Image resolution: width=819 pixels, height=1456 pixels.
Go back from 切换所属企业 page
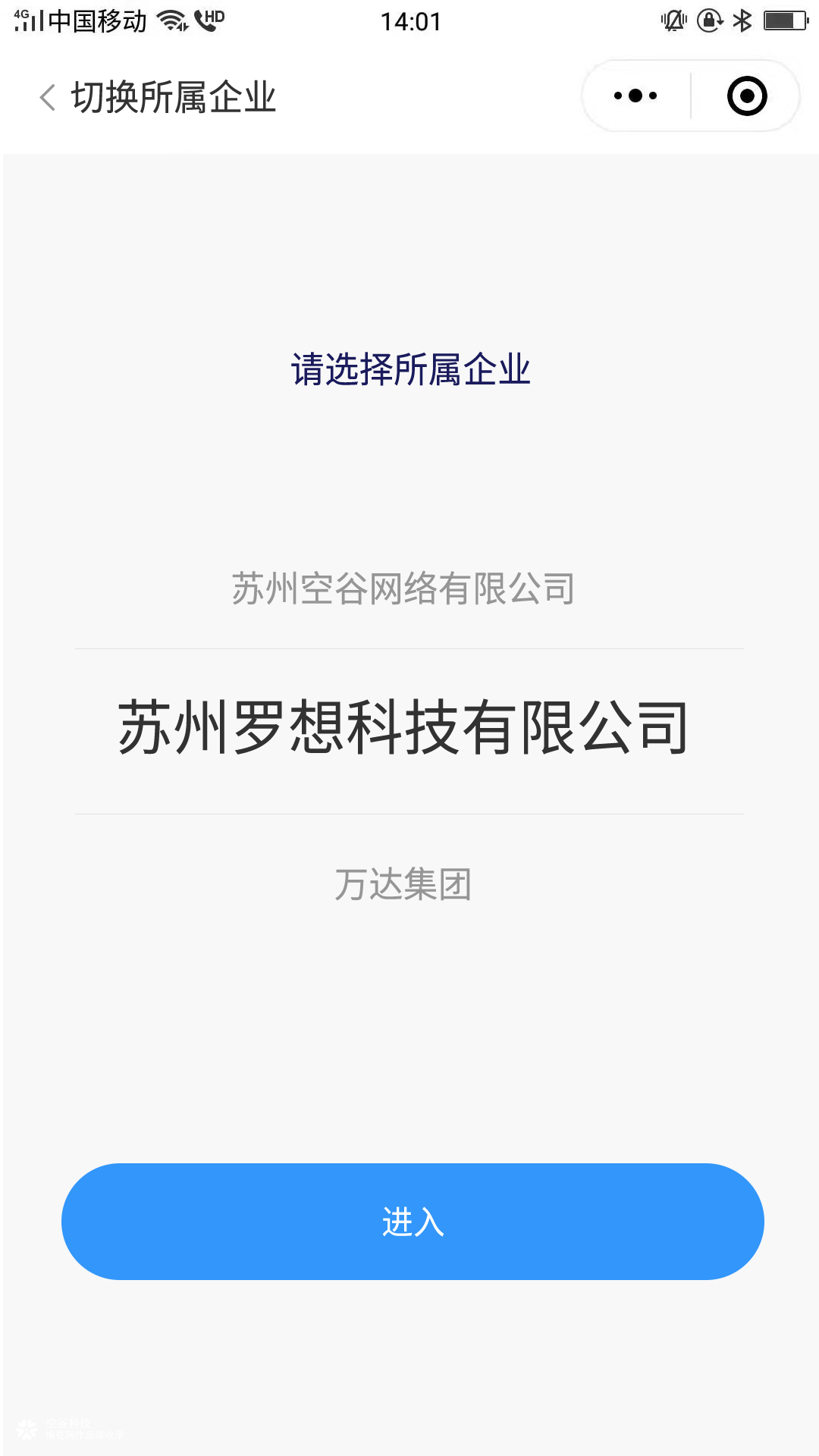coord(47,97)
